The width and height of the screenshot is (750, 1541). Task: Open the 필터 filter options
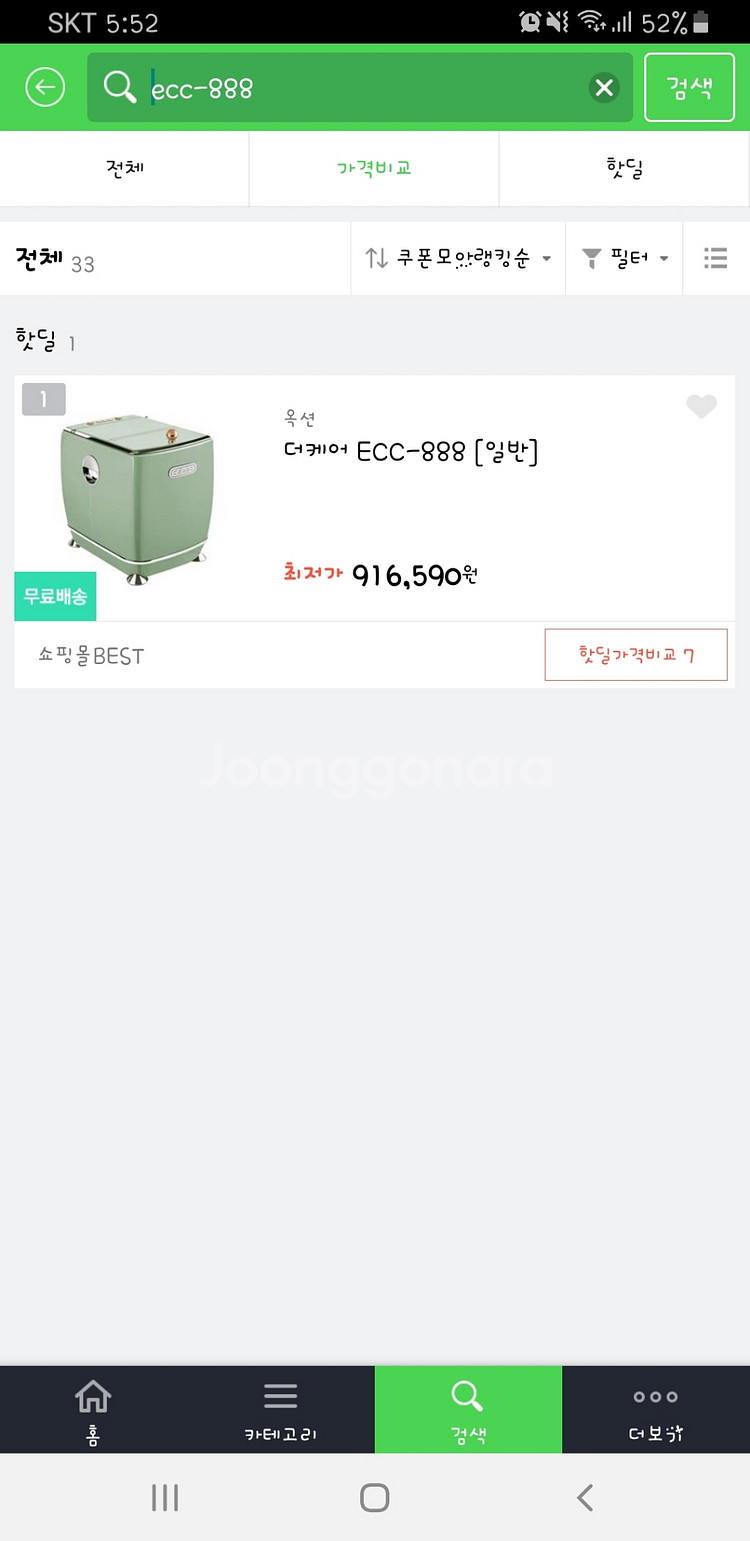pyautogui.click(x=625, y=259)
